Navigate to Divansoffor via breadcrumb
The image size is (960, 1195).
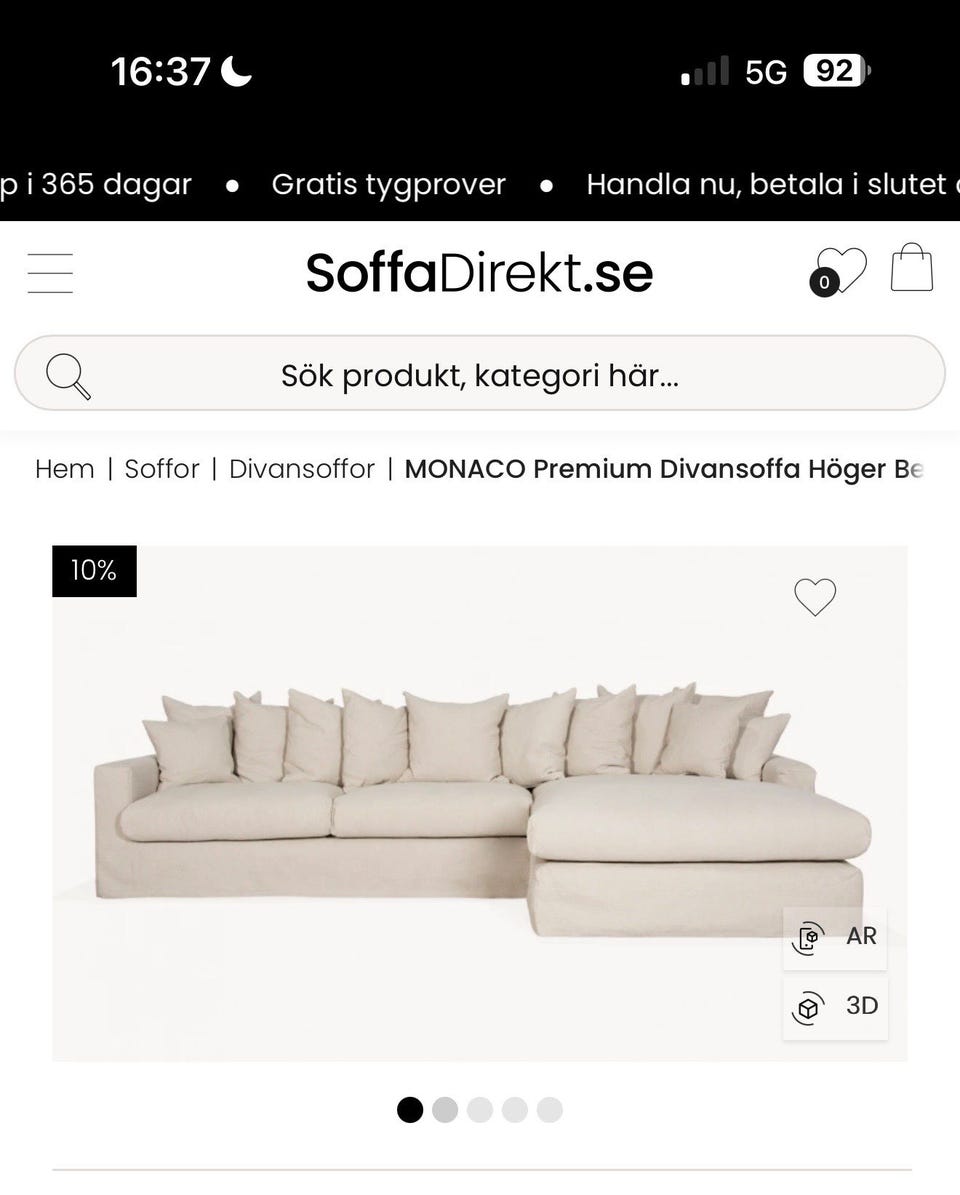[301, 468]
